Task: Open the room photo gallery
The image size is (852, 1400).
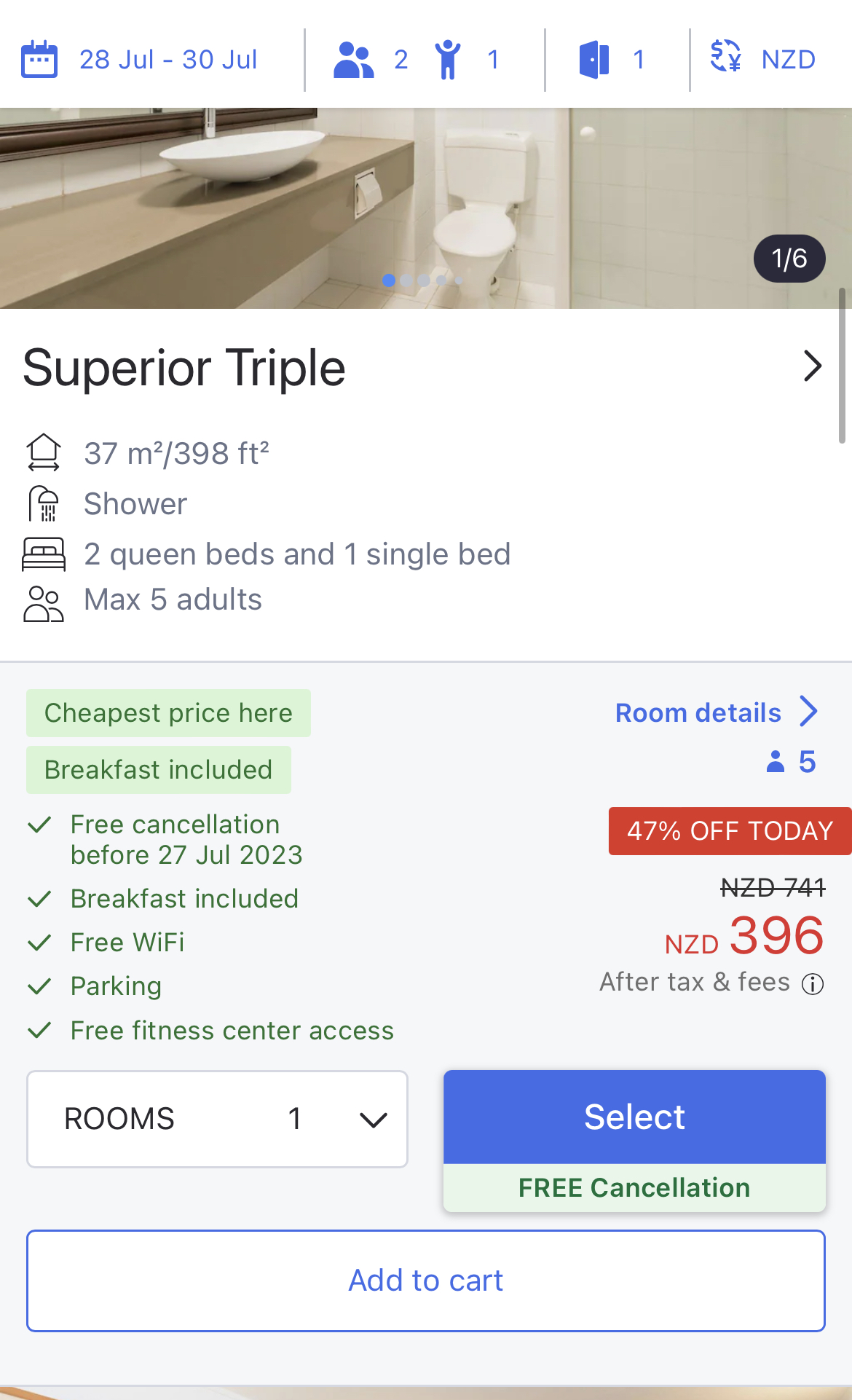Action: click(x=425, y=208)
